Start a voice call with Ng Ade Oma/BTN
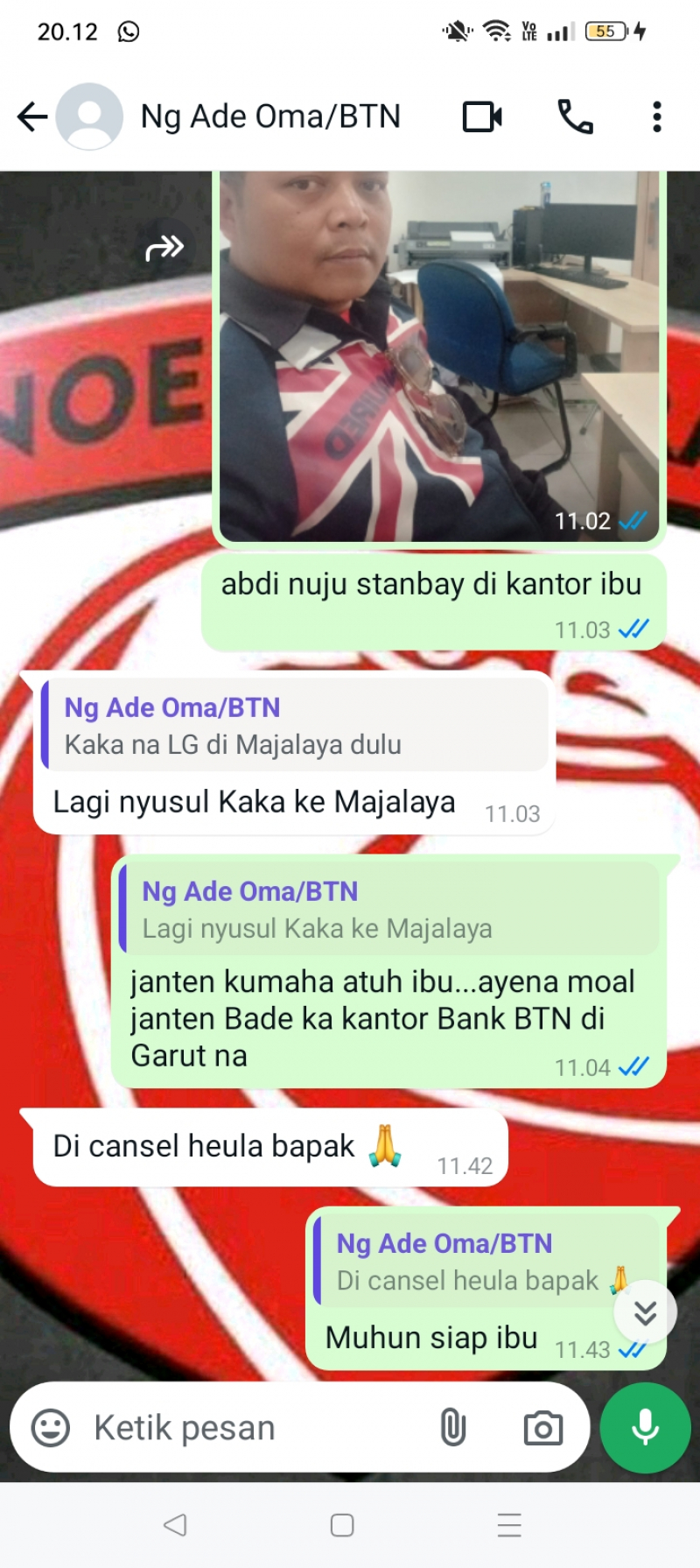Screen dimensions: 700x1568 575,116
